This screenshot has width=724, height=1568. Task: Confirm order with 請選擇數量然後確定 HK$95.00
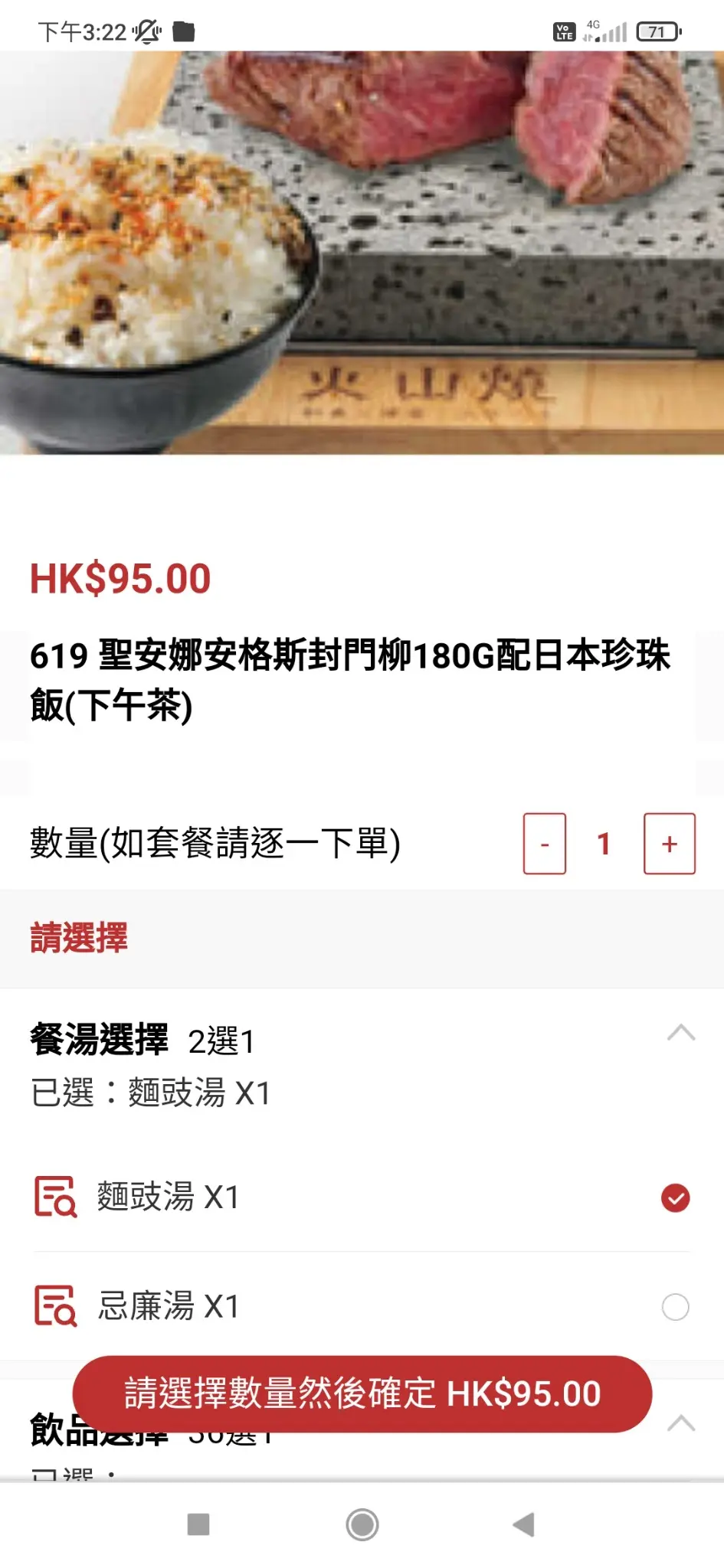coord(362,1394)
